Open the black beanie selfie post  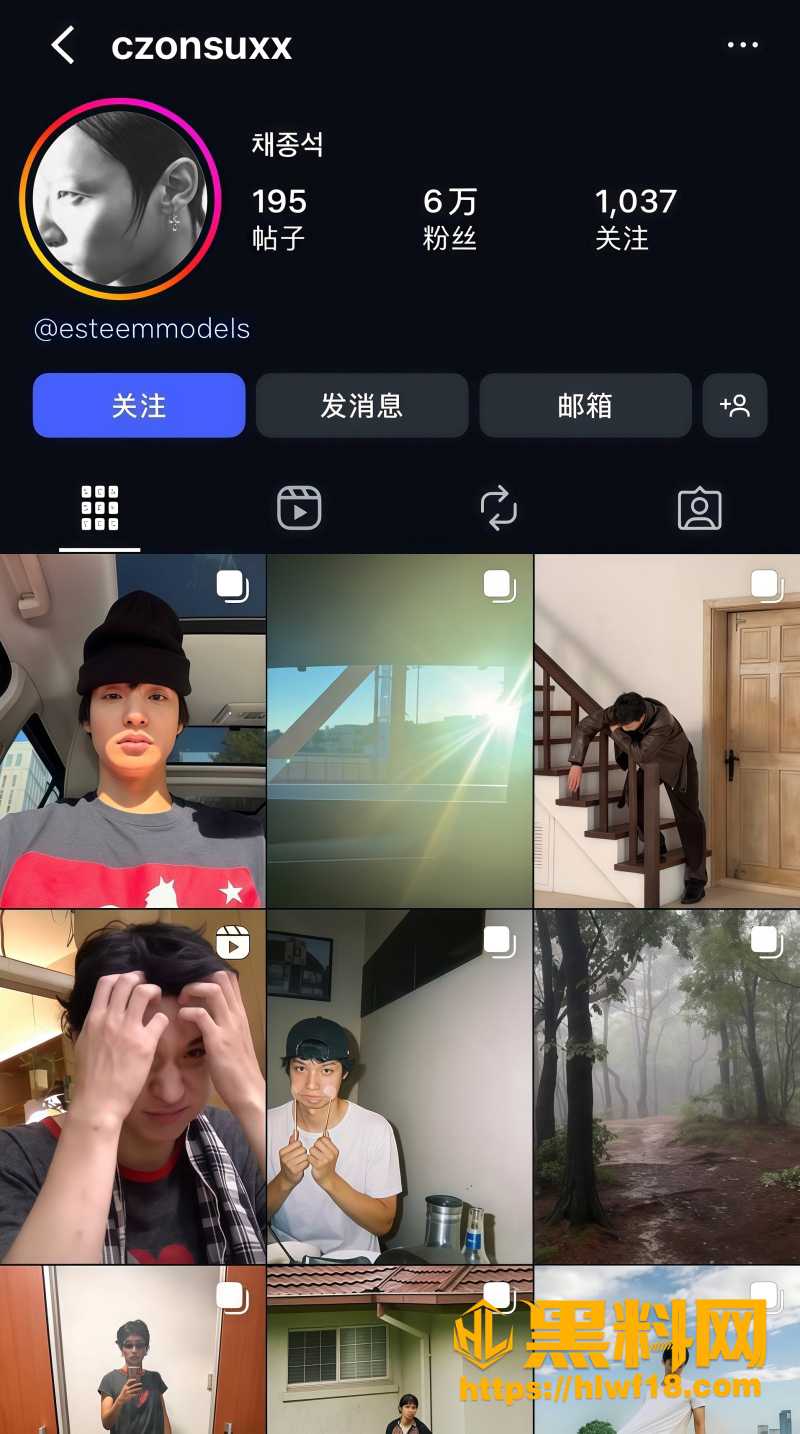[x=132, y=731]
